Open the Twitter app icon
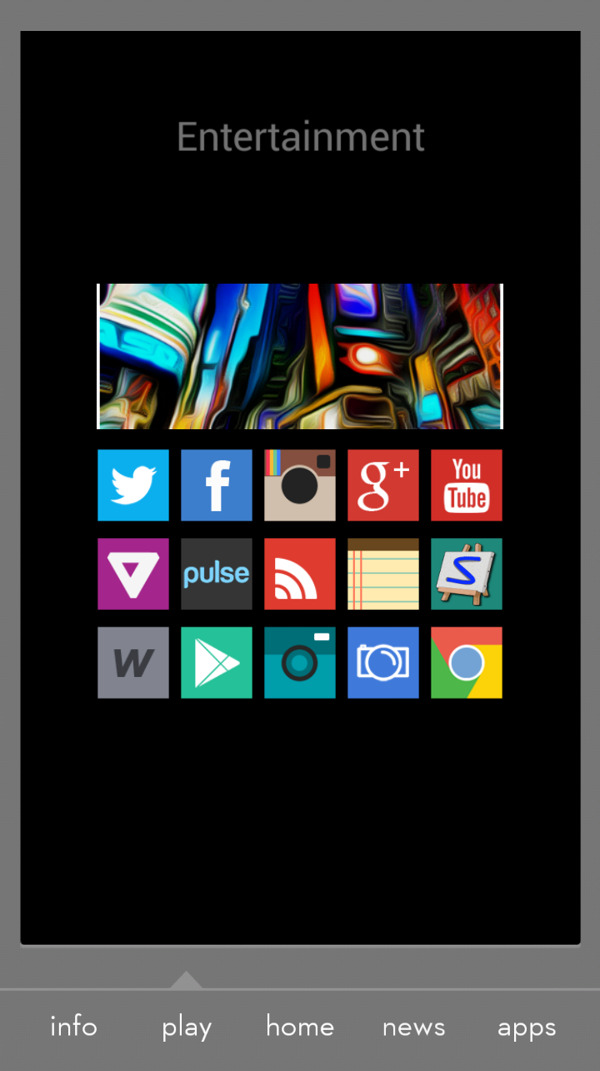The height and width of the screenshot is (1071, 600). (133, 485)
